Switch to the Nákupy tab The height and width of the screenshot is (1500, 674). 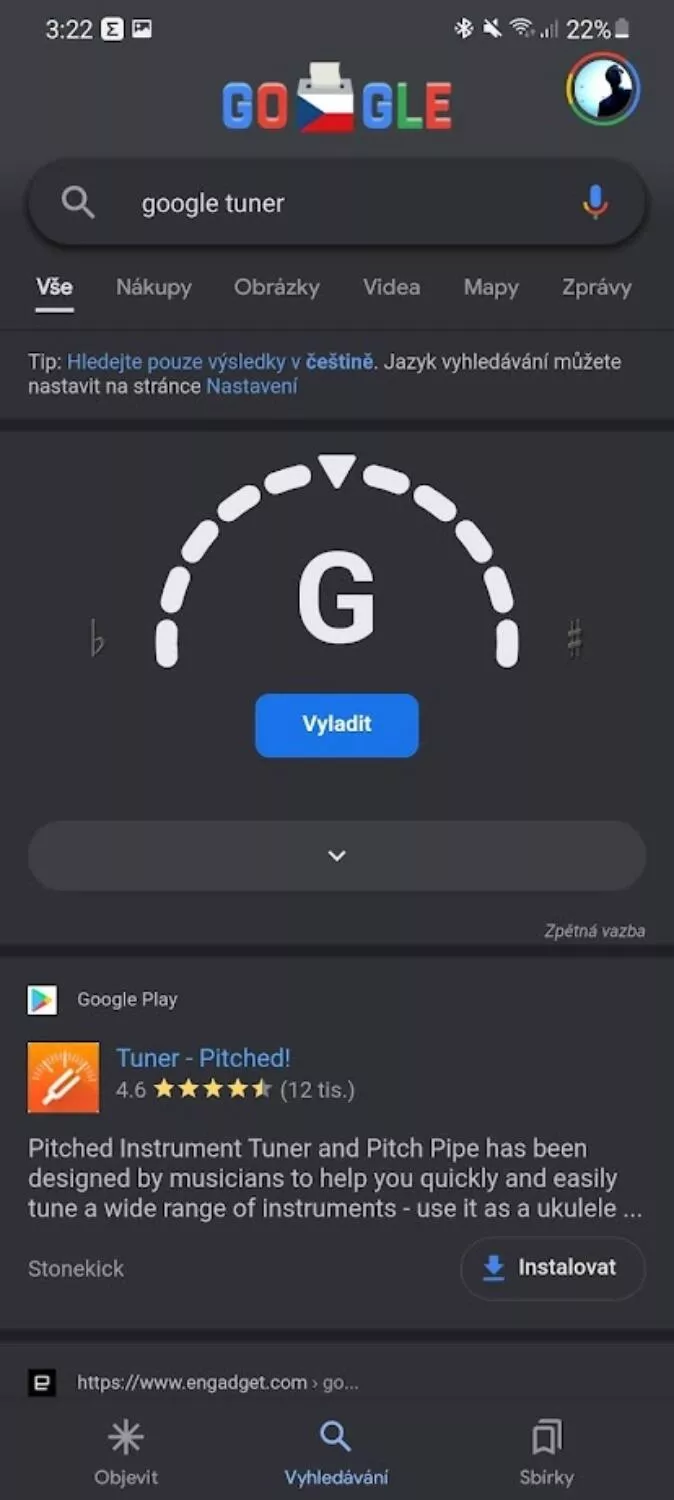click(x=153, y=288)
